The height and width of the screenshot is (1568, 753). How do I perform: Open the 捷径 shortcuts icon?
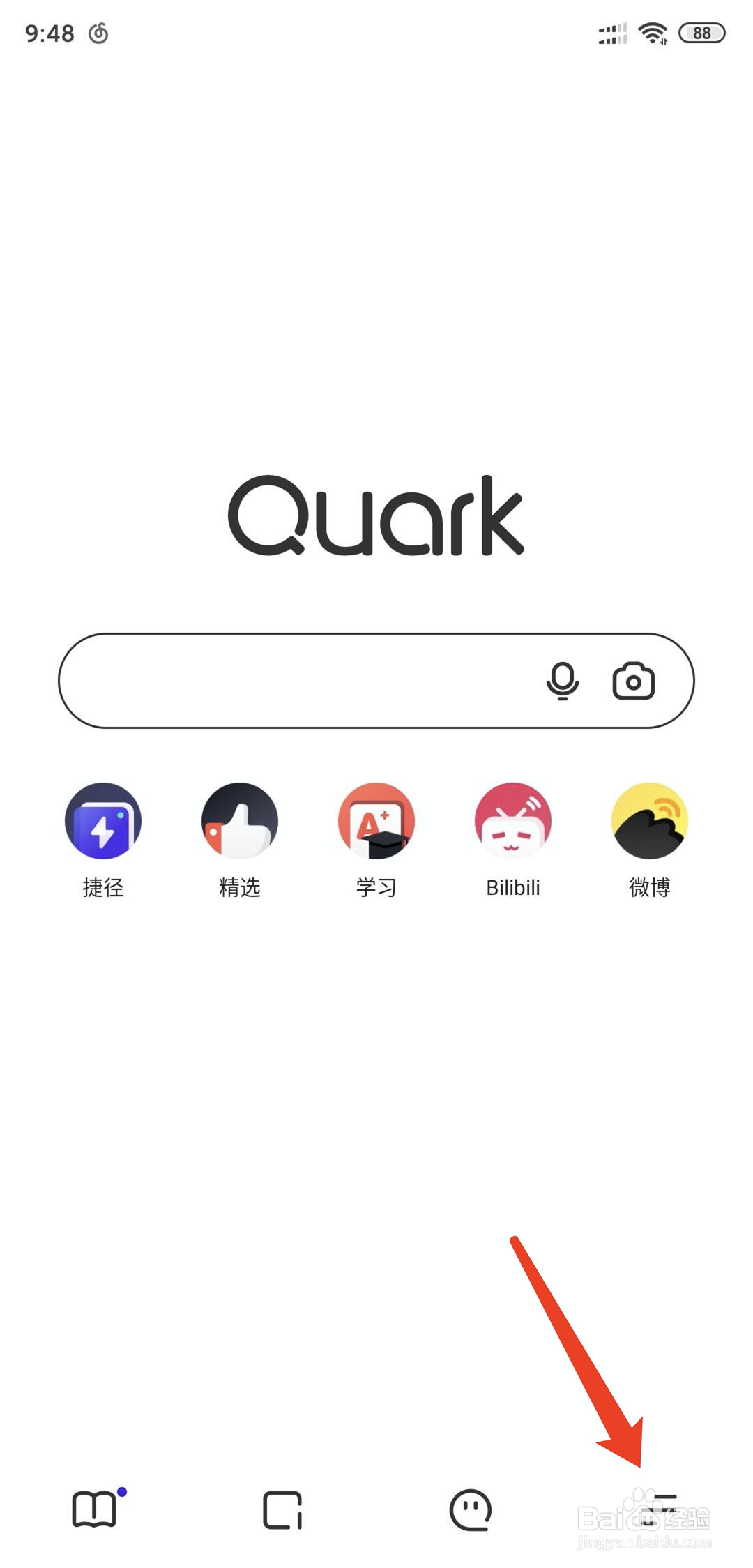(102, 821)
